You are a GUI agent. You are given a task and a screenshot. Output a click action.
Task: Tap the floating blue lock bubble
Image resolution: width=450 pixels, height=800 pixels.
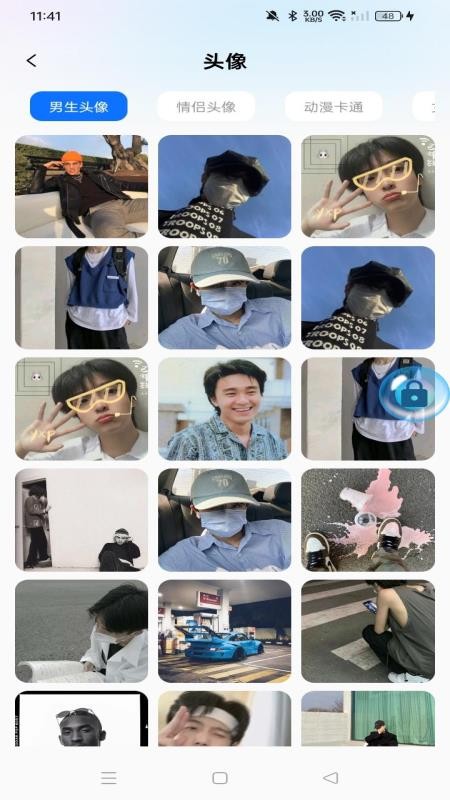414,393
